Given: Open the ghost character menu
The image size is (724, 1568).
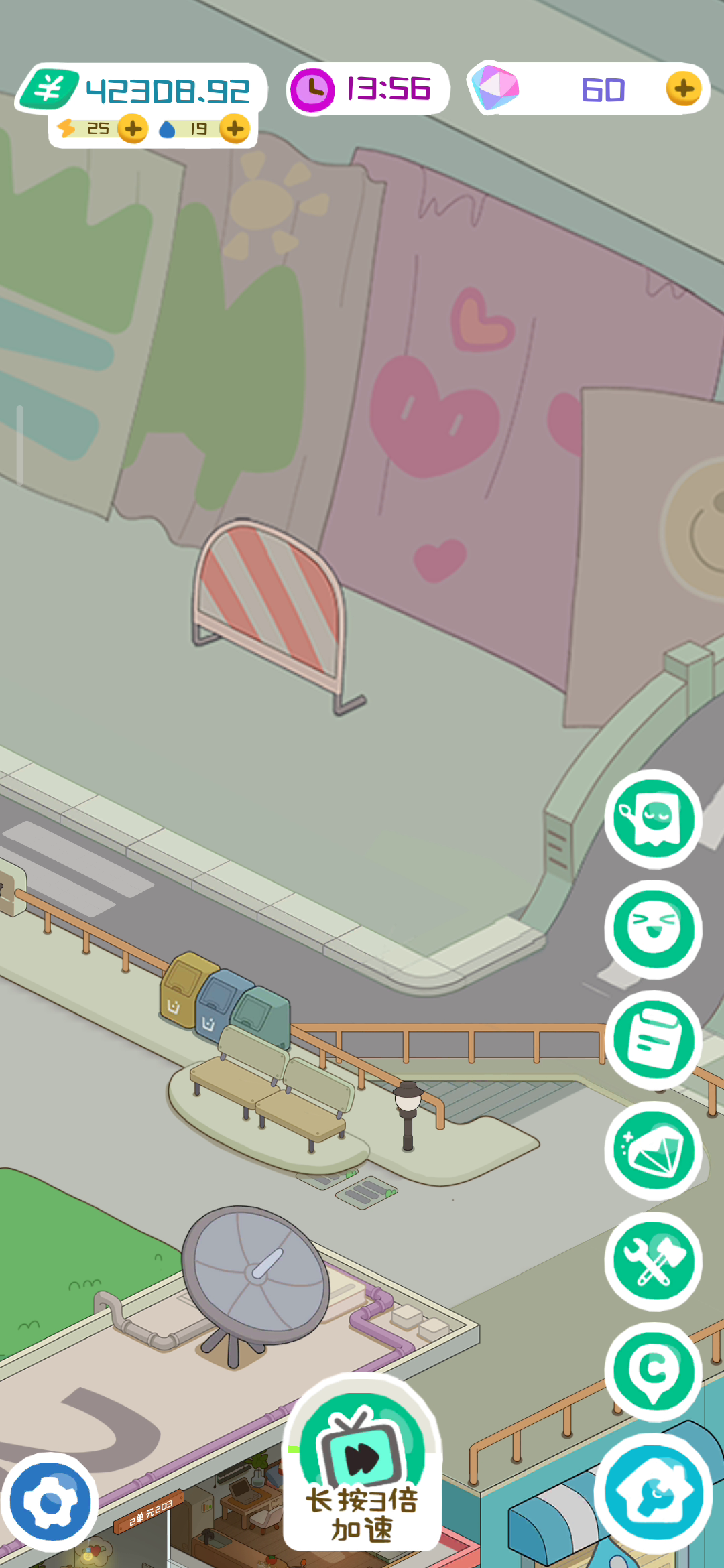Looking at the screenshot, I should click(x=654, y=819).
